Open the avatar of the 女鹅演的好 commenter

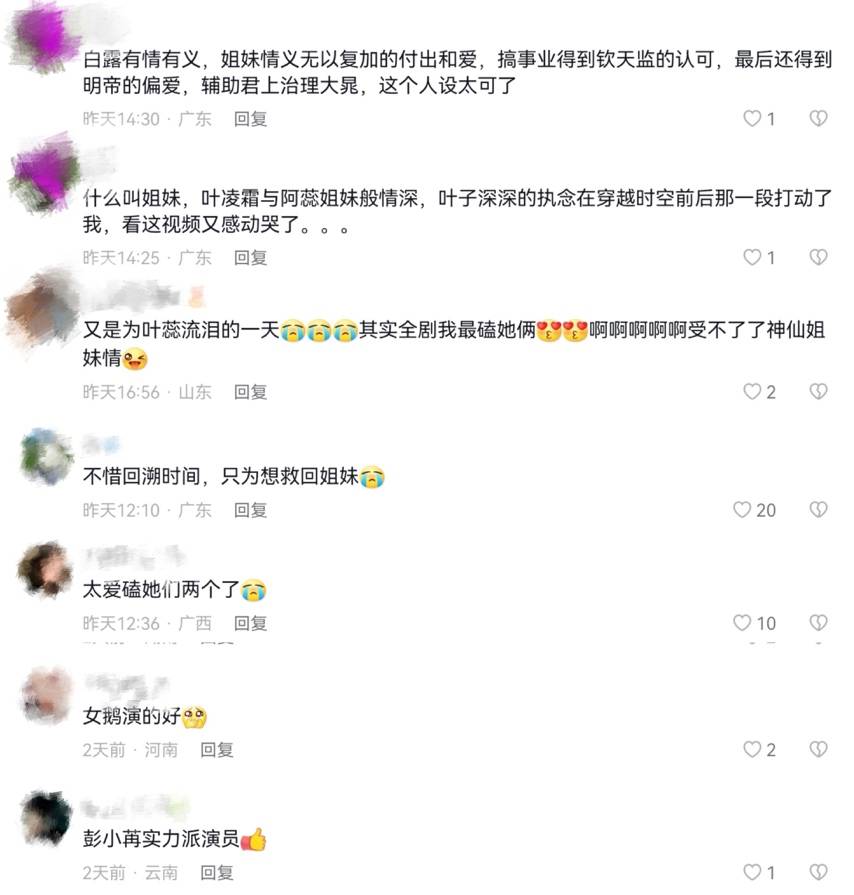click(46, 695)
